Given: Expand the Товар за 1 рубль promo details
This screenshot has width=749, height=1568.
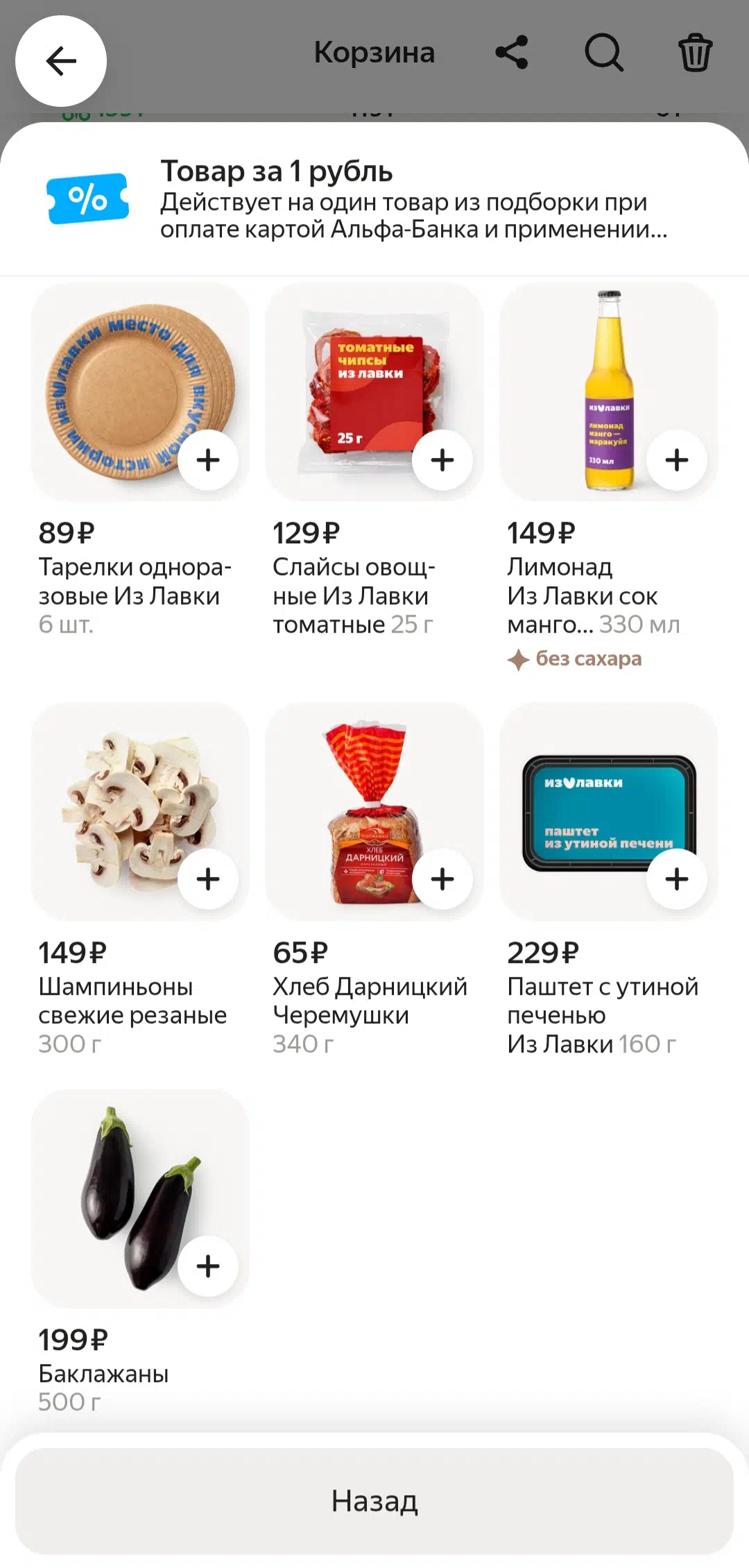Looking at the screenshot, I should point(374,200).
